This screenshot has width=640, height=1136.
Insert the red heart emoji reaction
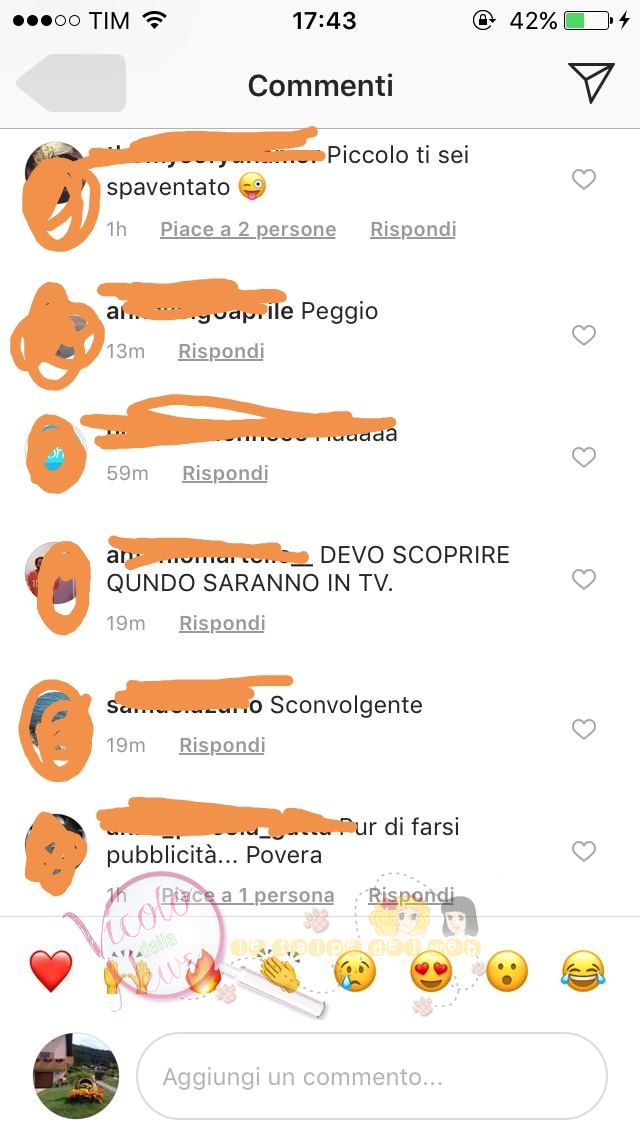pos(51,970)
